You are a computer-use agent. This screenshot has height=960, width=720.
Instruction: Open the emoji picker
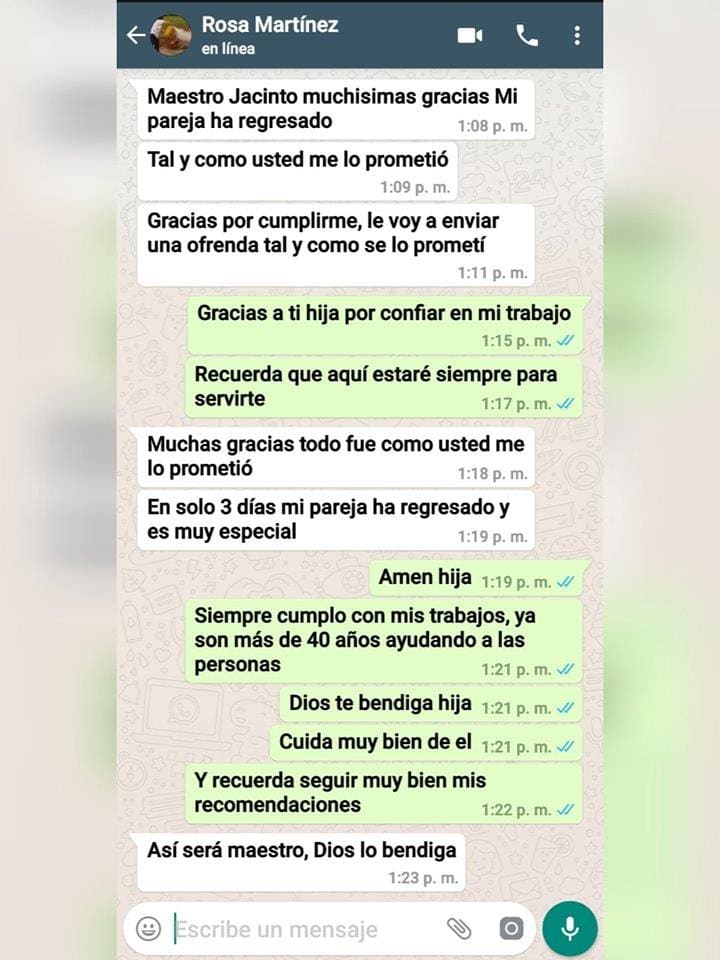[149, 929]
